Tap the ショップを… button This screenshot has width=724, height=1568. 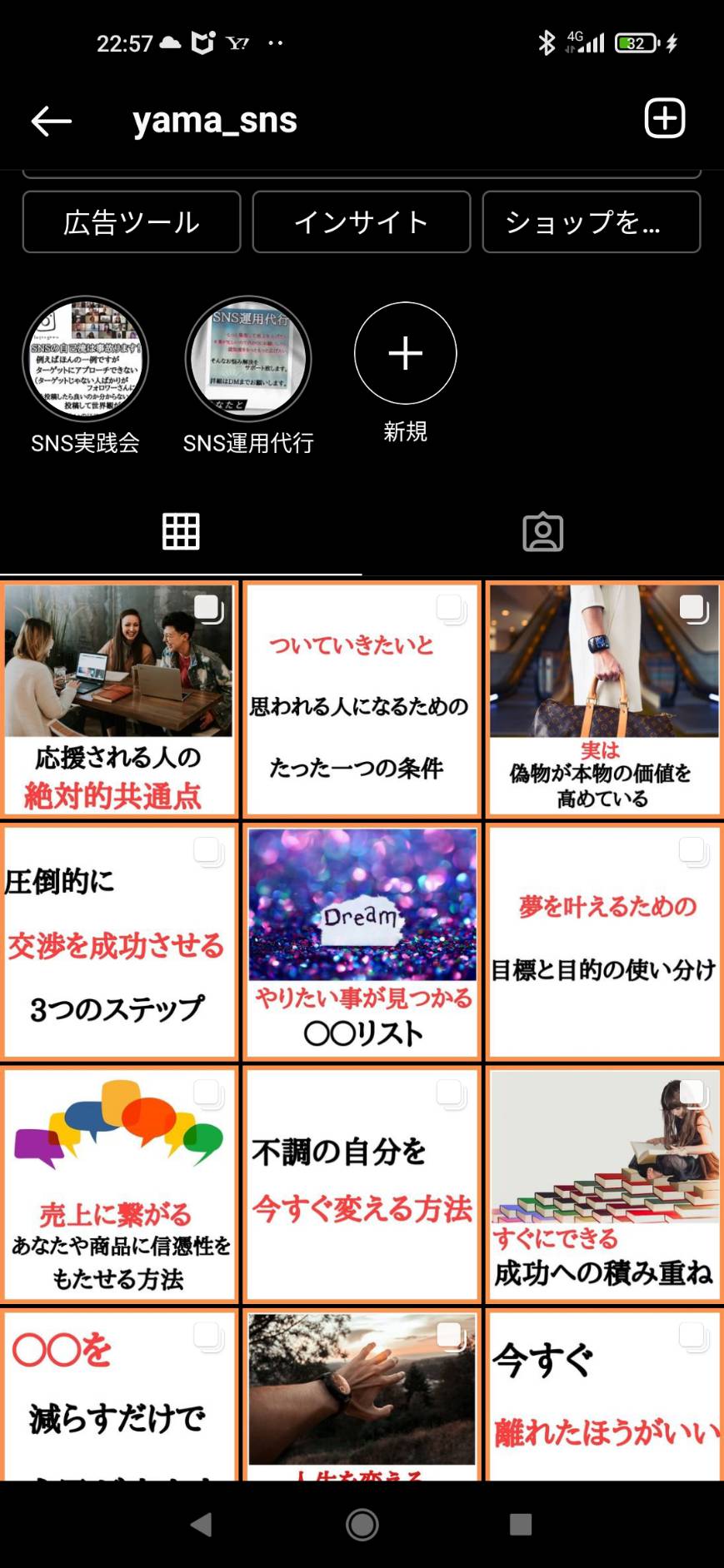tap(592, 222)
